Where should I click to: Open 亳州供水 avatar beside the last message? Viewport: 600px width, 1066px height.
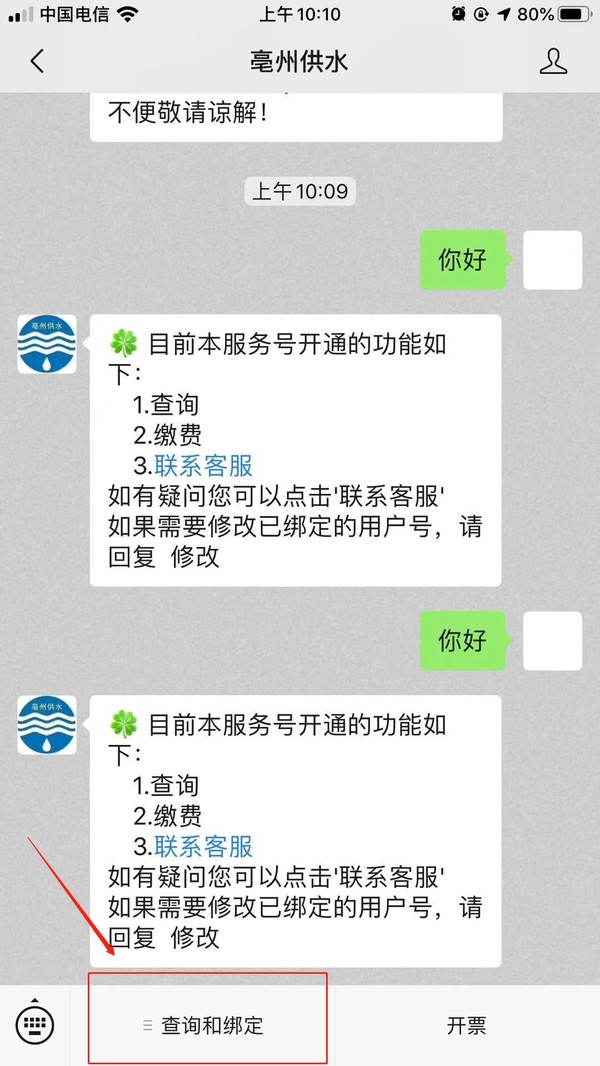coord(47,725)
